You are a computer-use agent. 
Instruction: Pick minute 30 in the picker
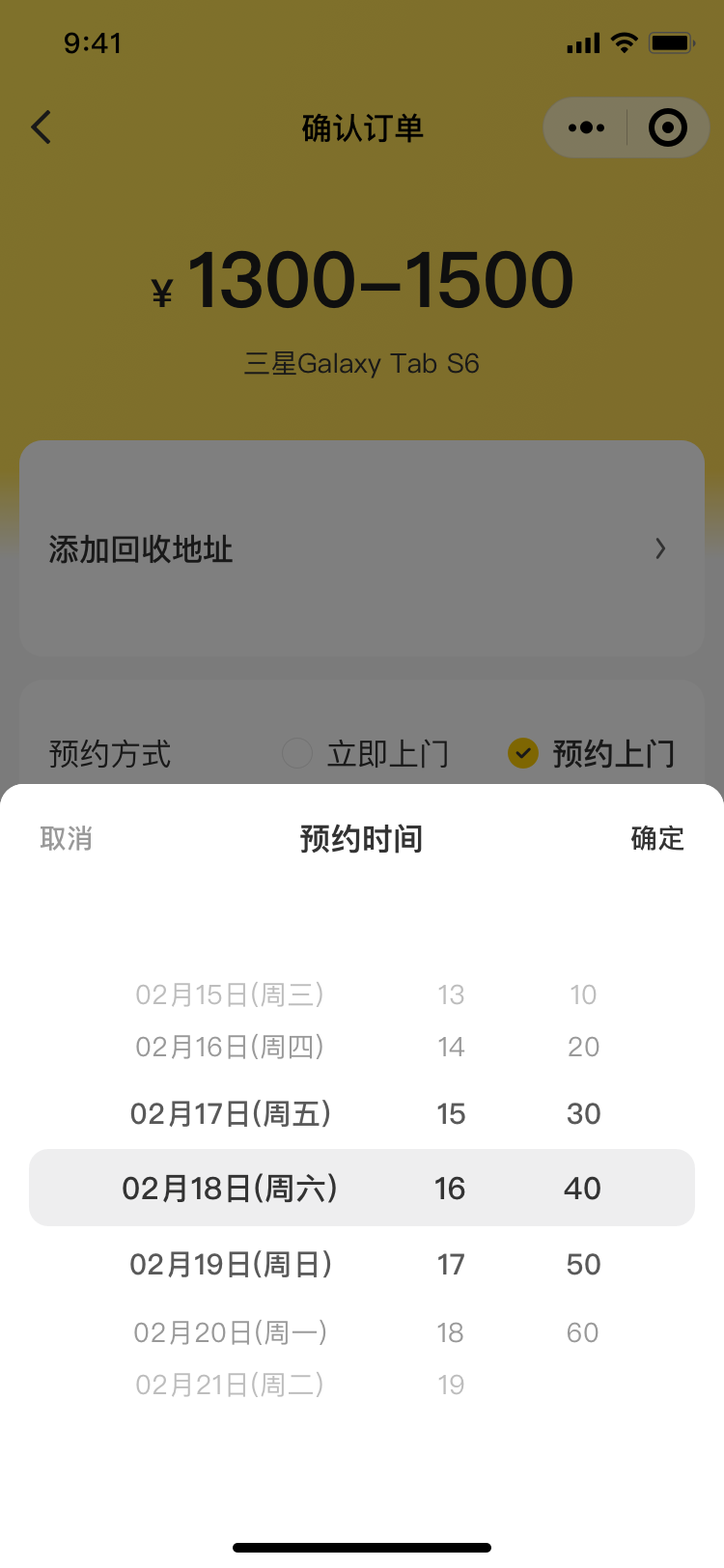pos(583,1113)
